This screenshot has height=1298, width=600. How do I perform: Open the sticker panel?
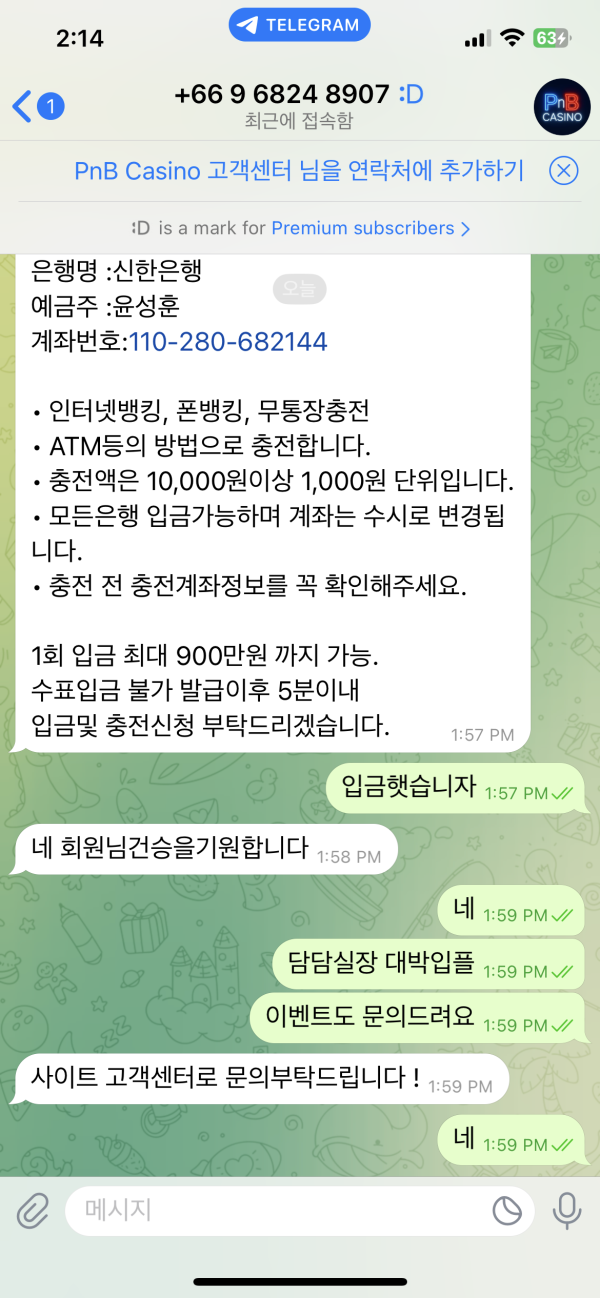point(507,1211)
